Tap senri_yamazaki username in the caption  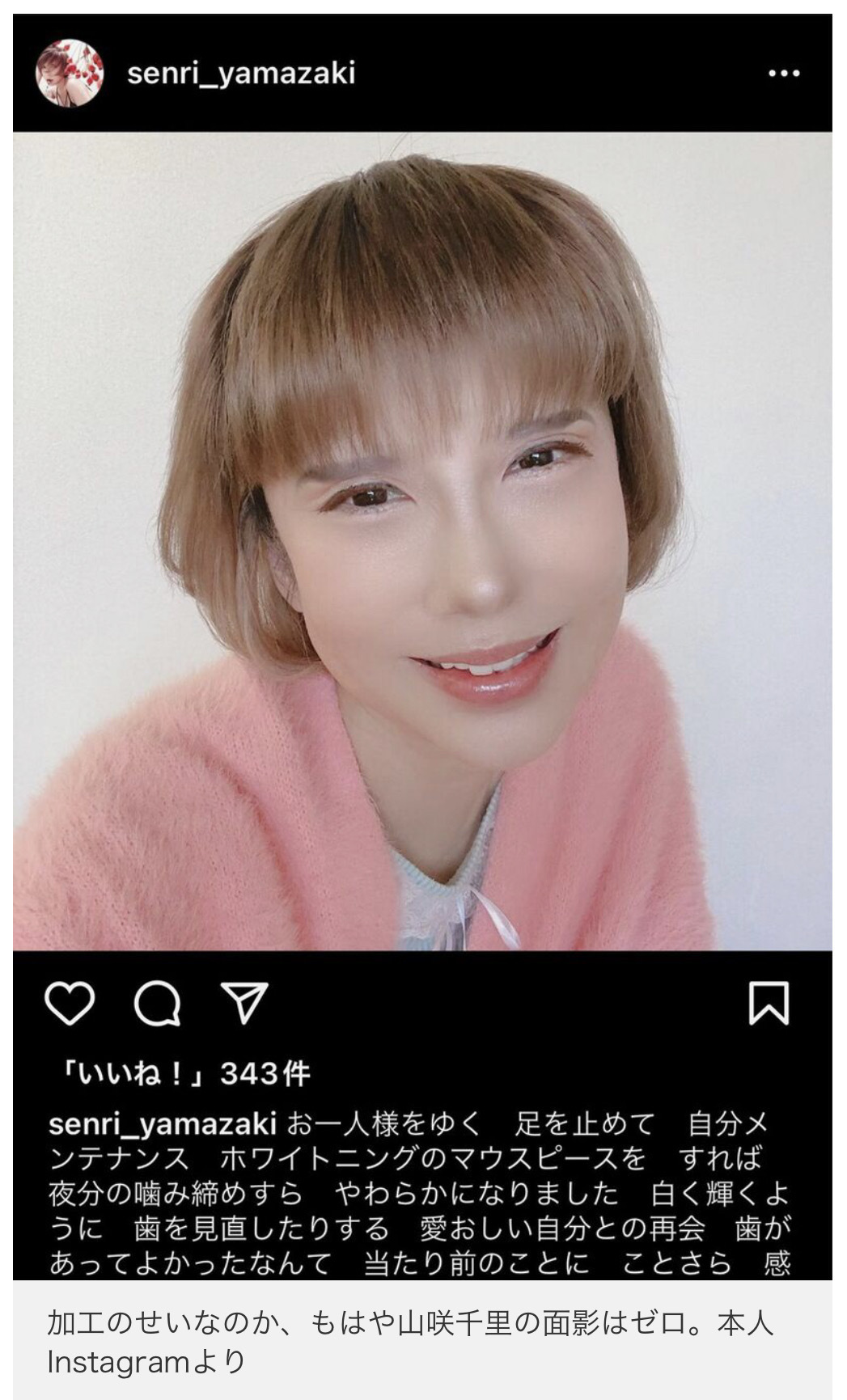point(163,1124)
